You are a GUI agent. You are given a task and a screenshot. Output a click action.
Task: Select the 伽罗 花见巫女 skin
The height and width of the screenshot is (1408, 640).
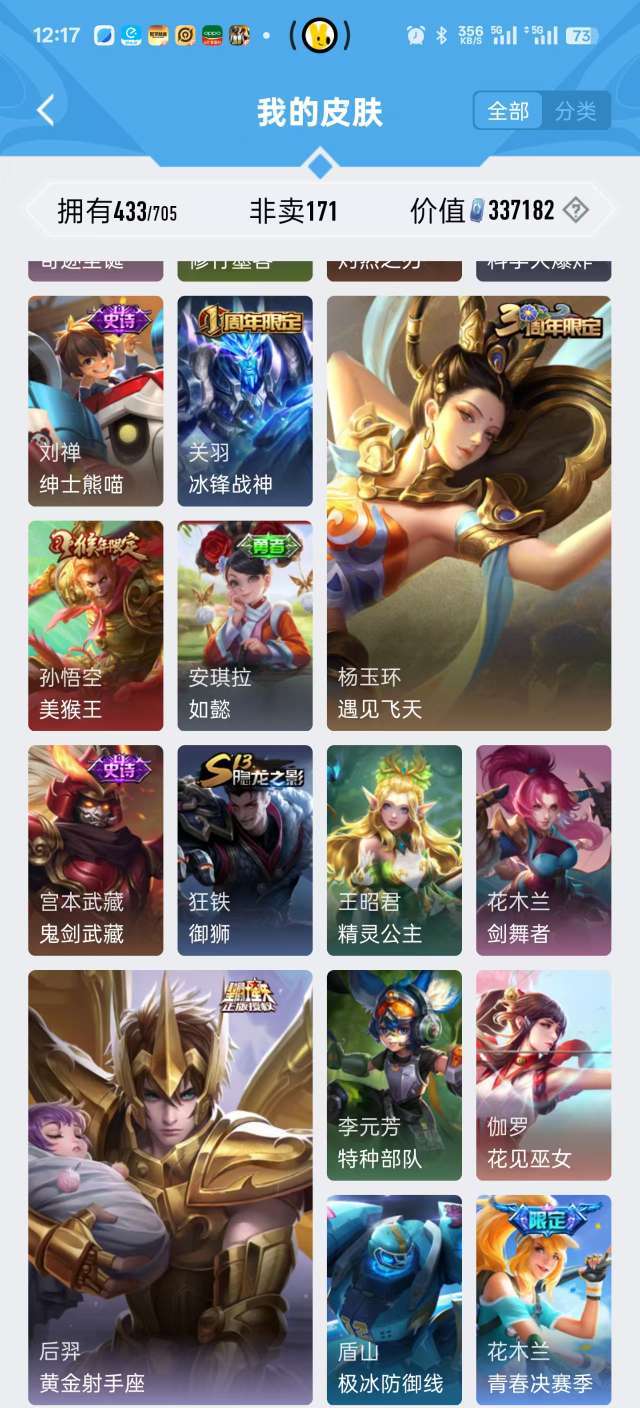click(543, 1075)
